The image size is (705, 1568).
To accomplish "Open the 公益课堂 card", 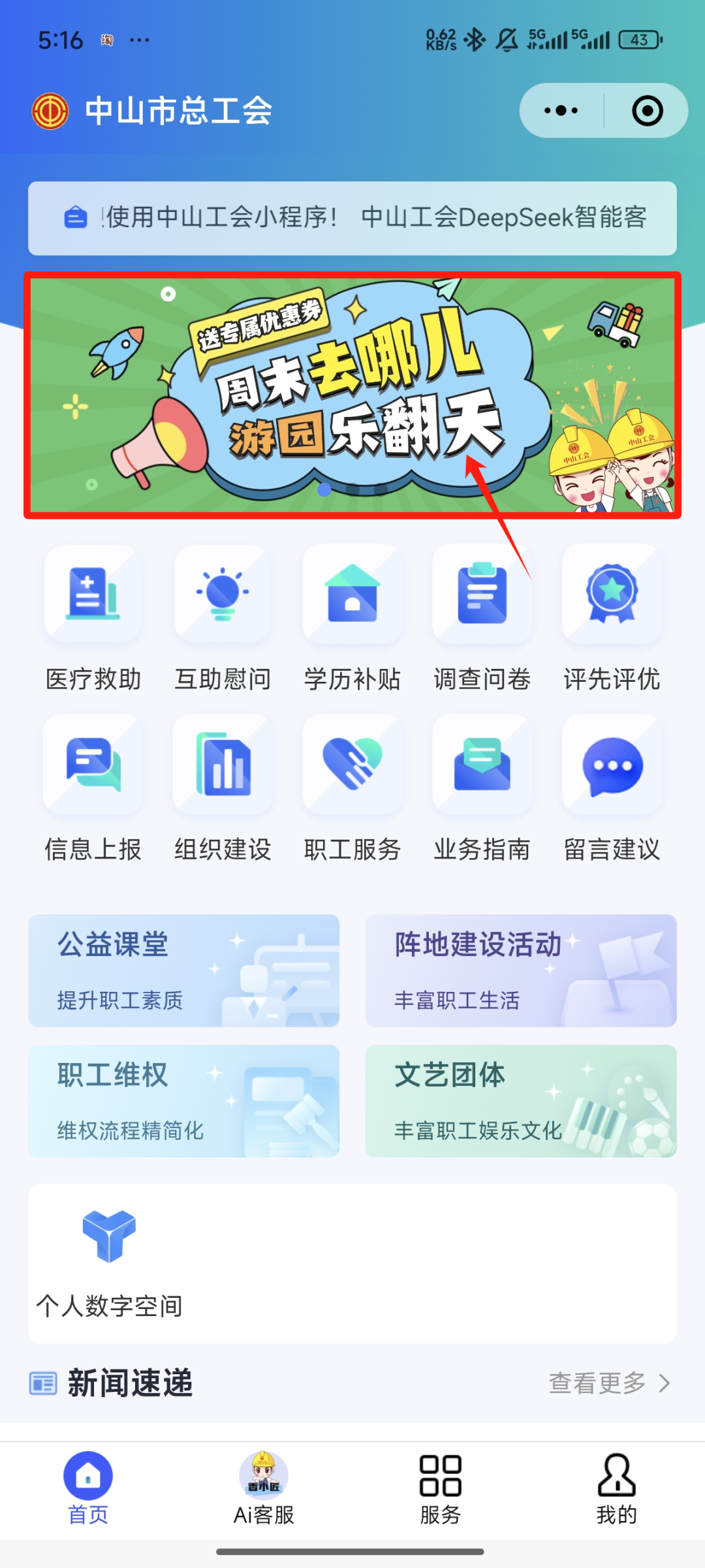I will tap(183, 970).
